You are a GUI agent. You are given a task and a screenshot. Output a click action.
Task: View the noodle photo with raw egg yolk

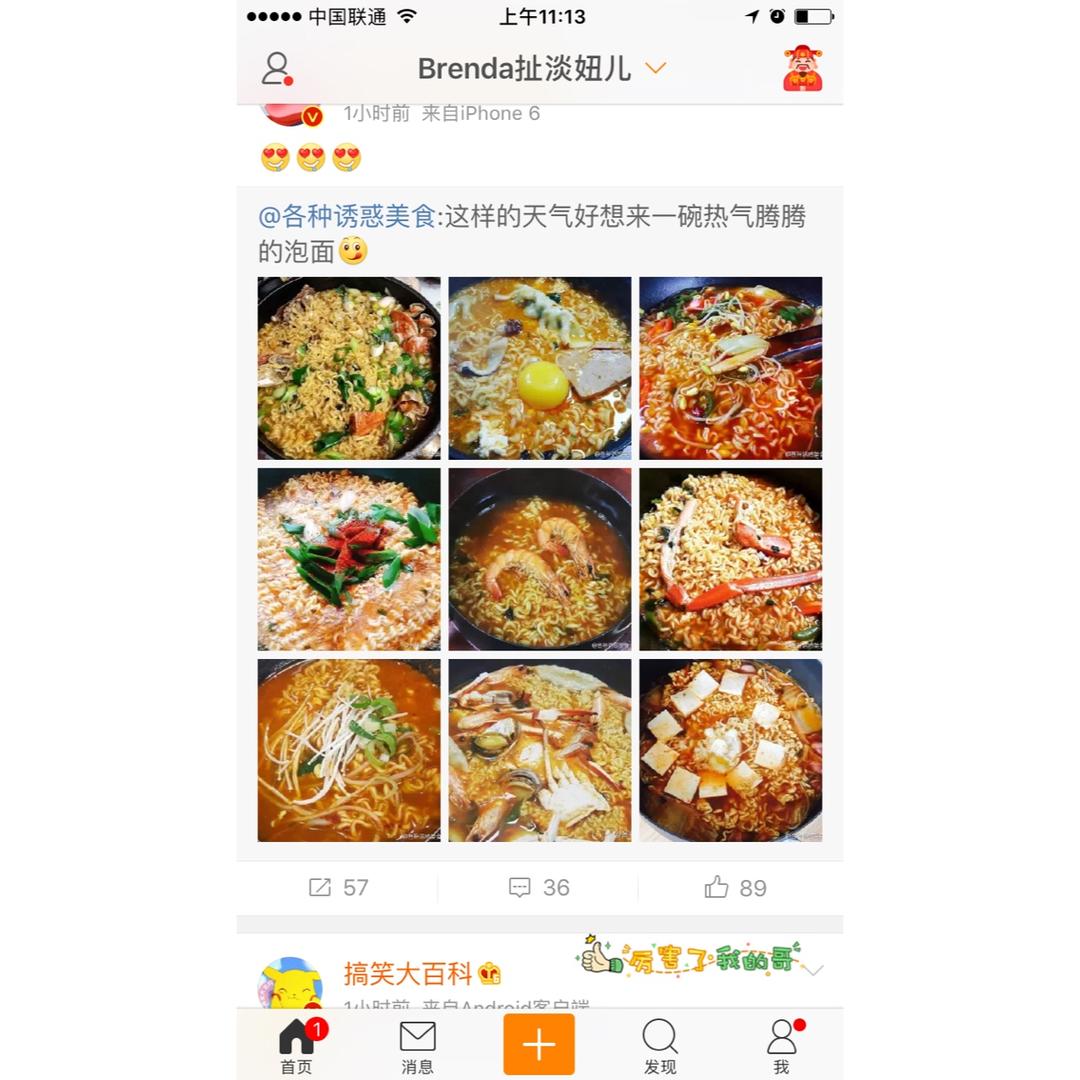tap(540, 368)
